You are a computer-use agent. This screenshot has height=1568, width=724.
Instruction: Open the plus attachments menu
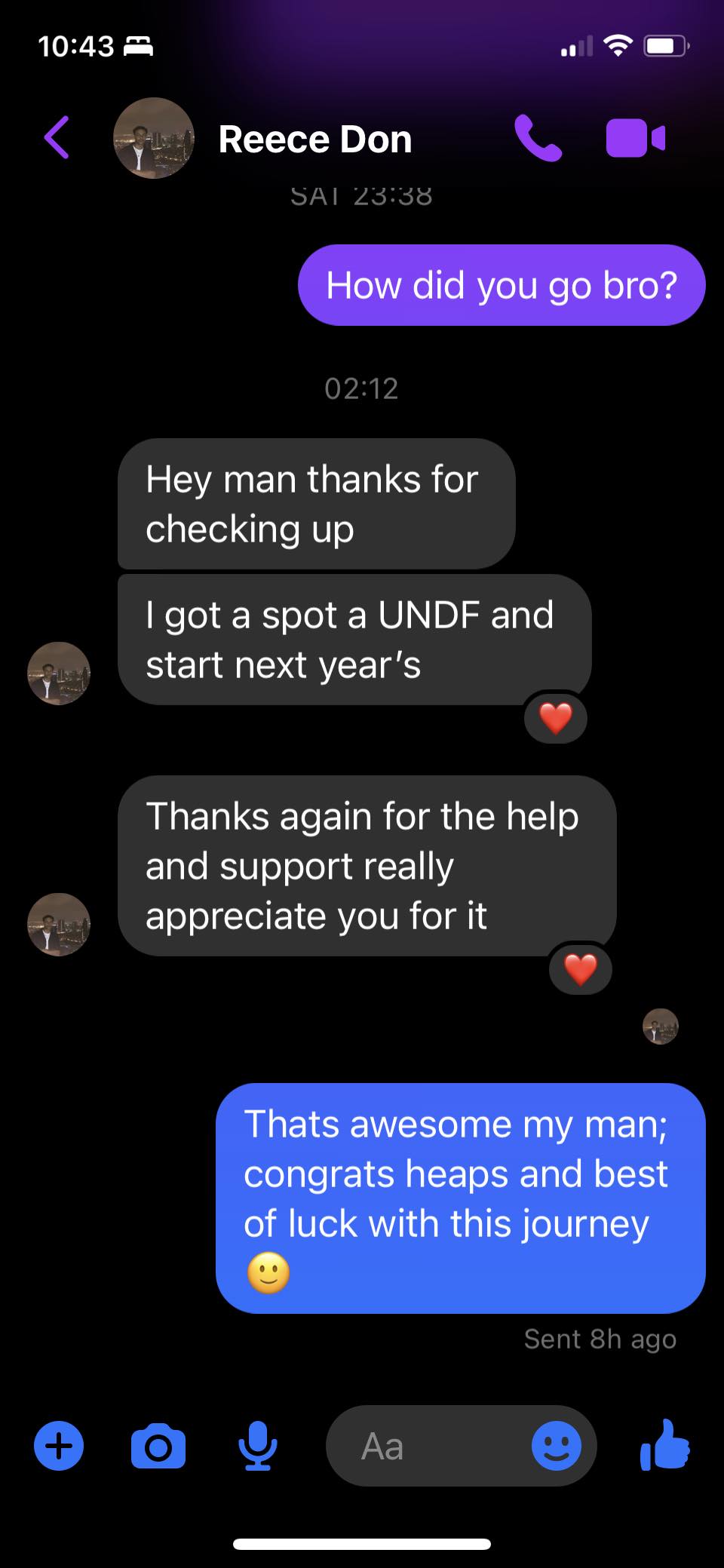(x=59, y=1446)
